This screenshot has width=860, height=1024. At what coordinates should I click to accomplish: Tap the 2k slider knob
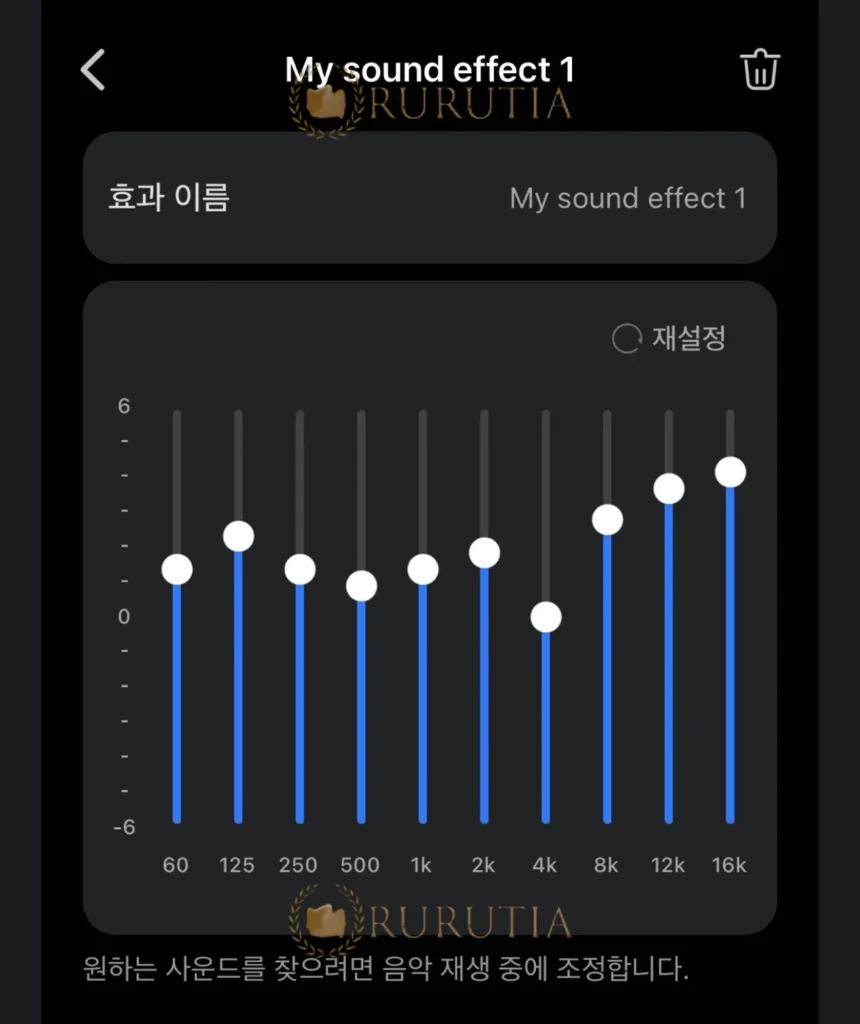click(484, 553)
